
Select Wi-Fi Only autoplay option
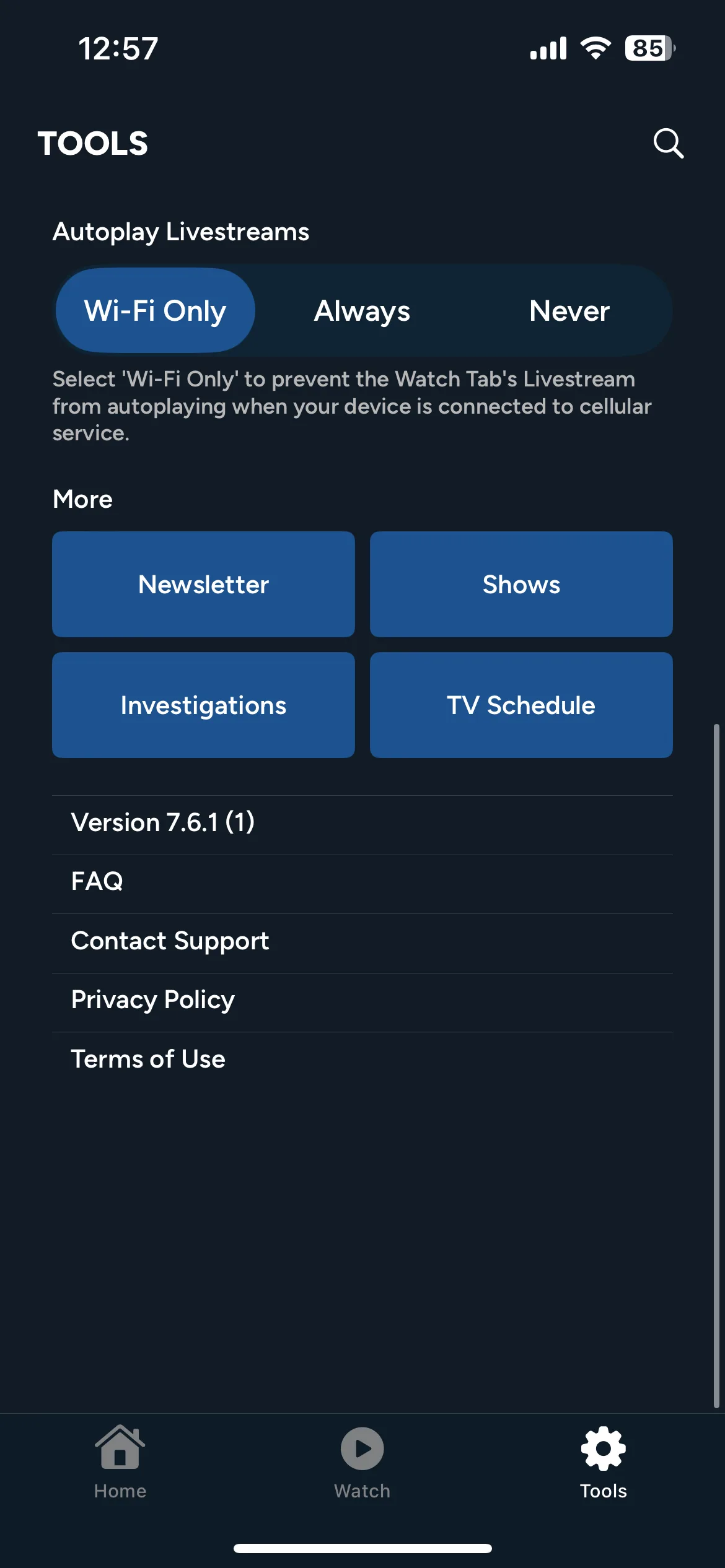(156, 310)
